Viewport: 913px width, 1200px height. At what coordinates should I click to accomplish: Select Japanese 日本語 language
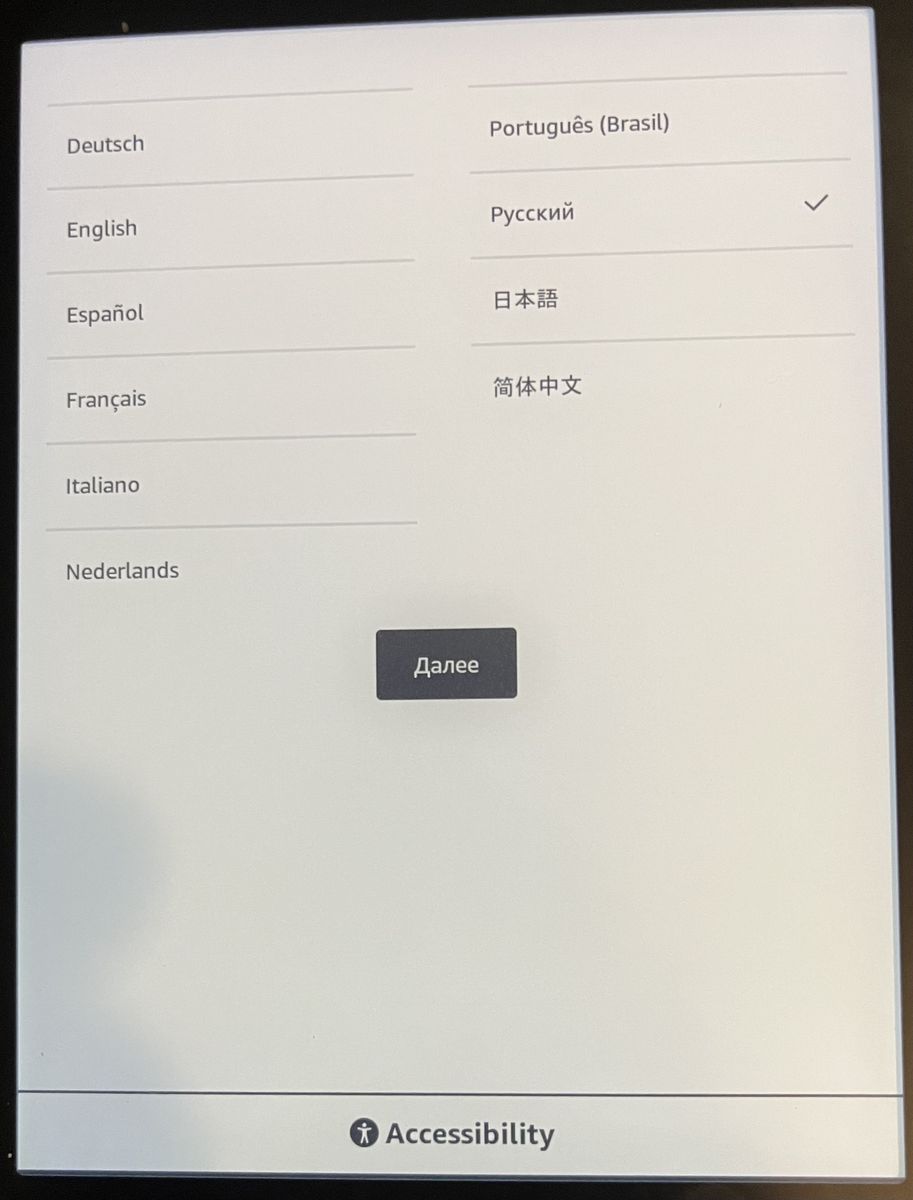click(526, 299)
